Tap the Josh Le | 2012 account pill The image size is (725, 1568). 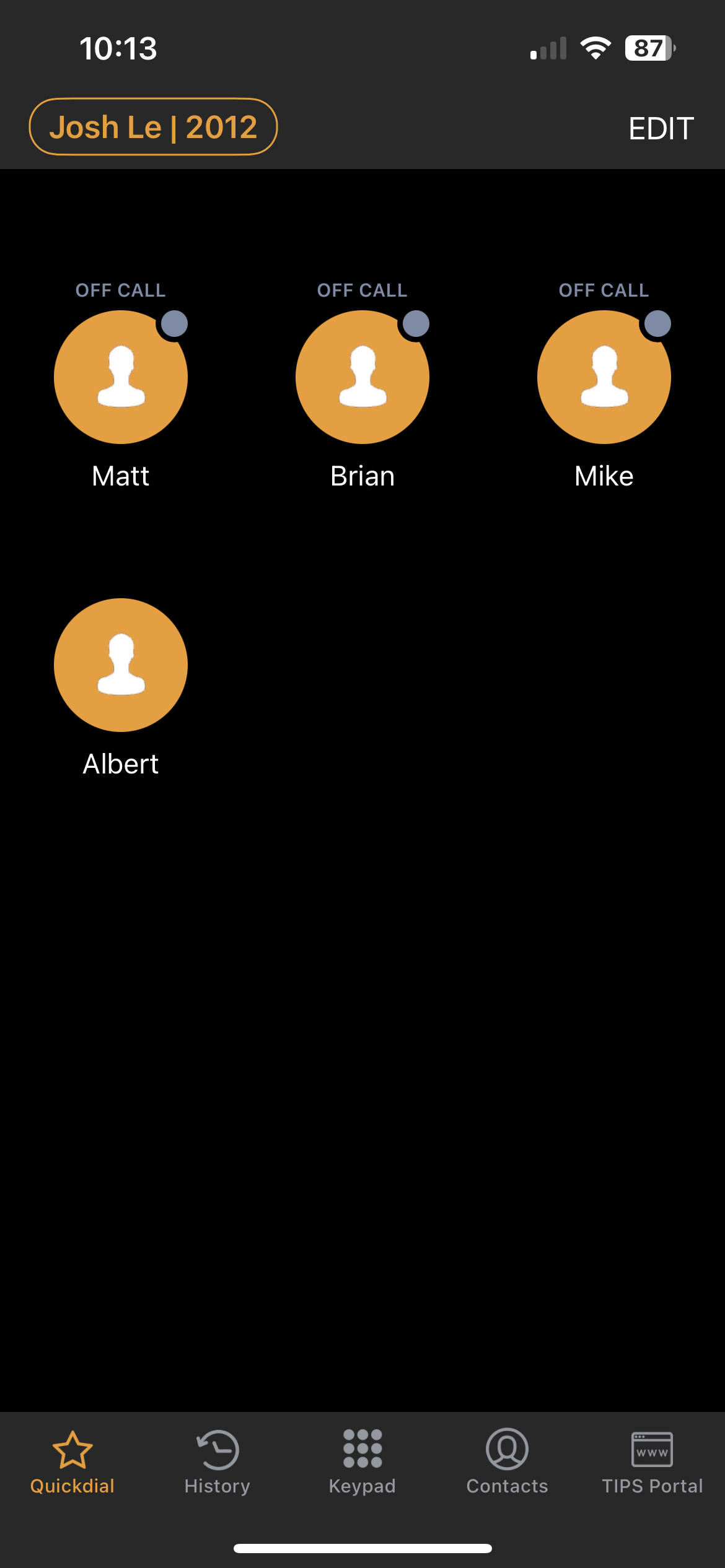pyautogui.click(x=153, y=127)
